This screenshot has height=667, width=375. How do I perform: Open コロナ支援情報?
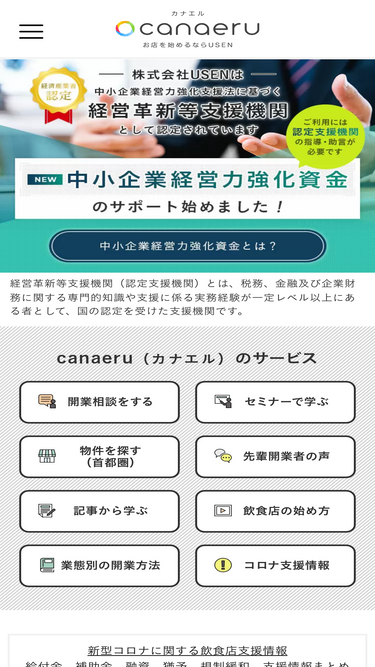pyautogui.click(x=275, y=565)
